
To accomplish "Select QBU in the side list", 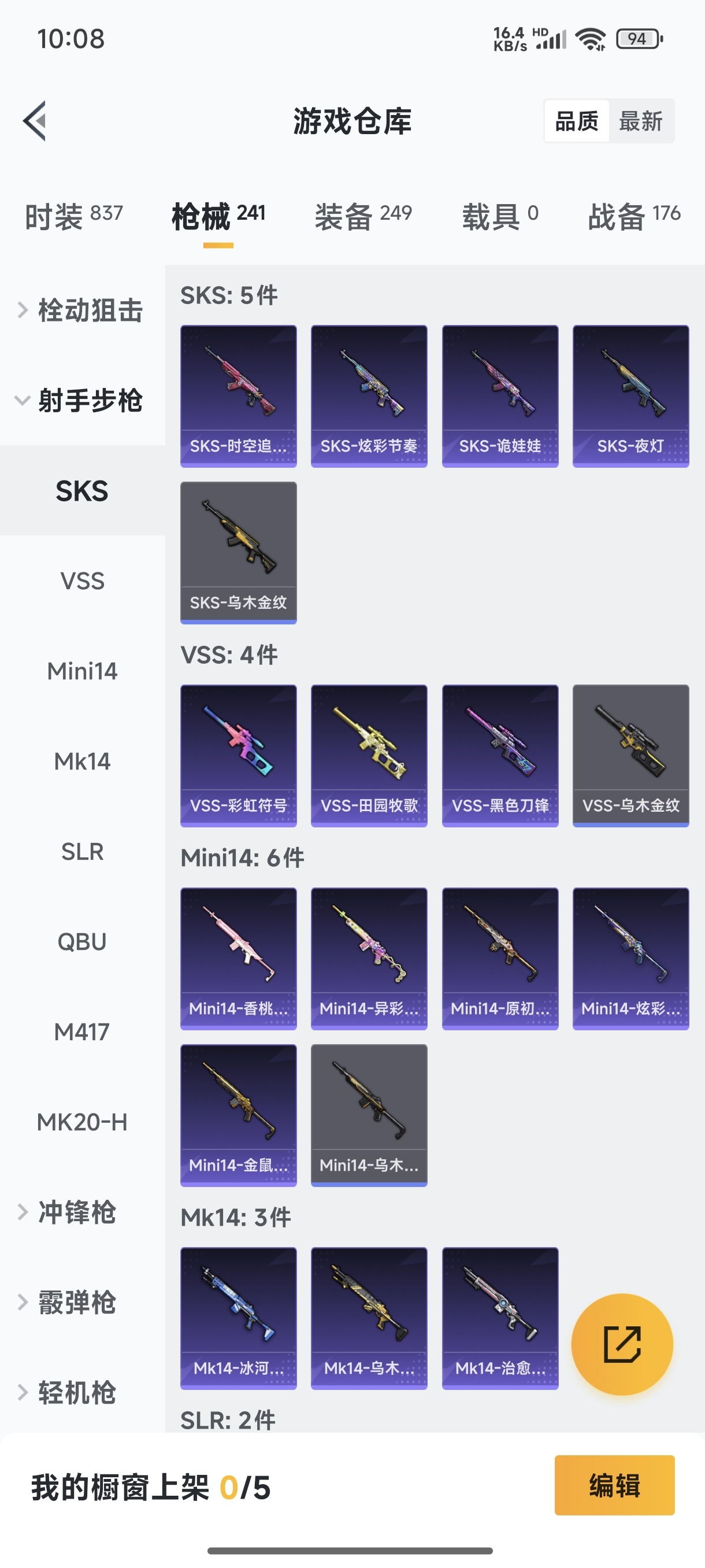I will 82,942.
